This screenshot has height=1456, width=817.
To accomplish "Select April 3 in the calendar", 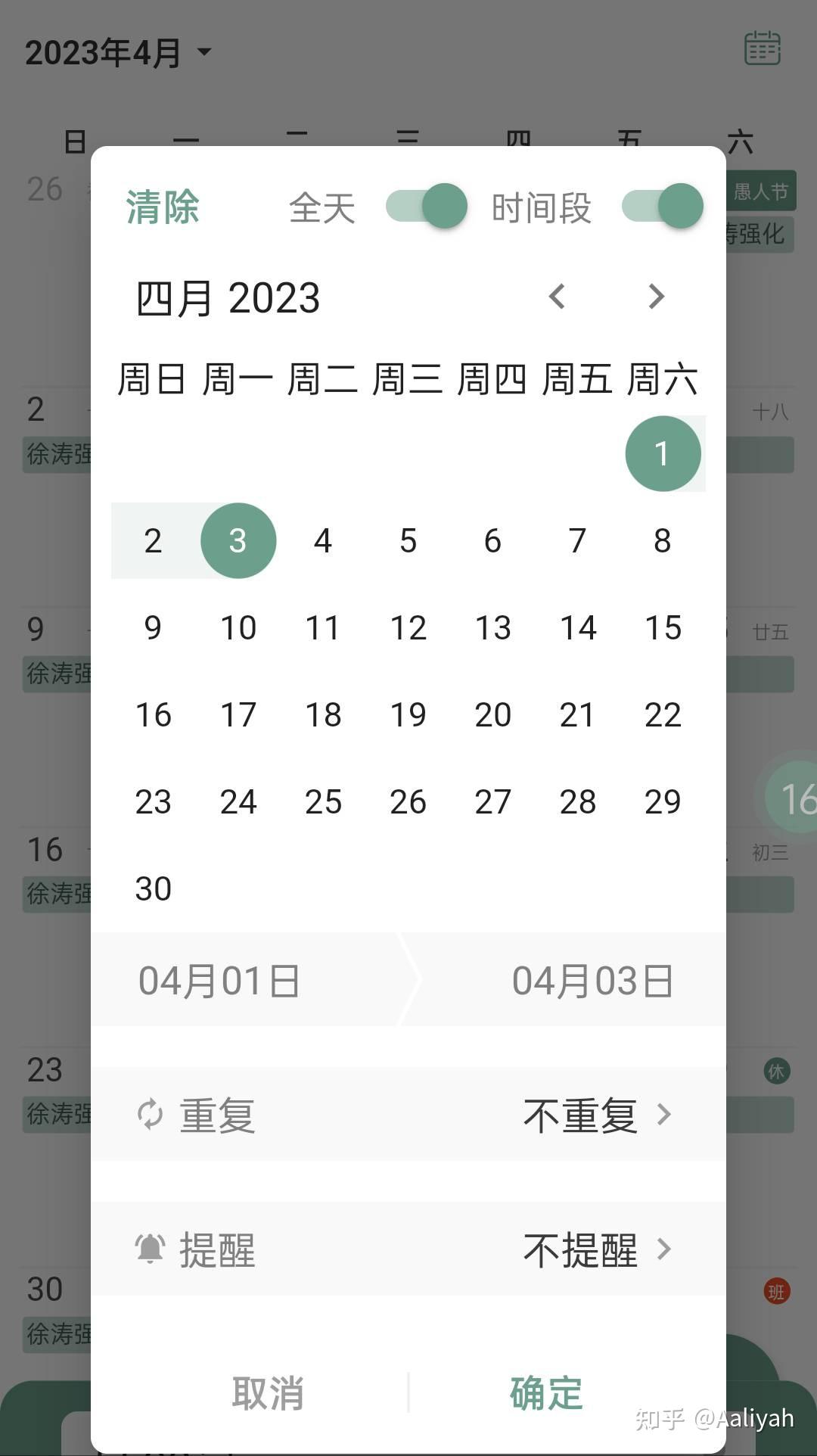I will [238, 541].
